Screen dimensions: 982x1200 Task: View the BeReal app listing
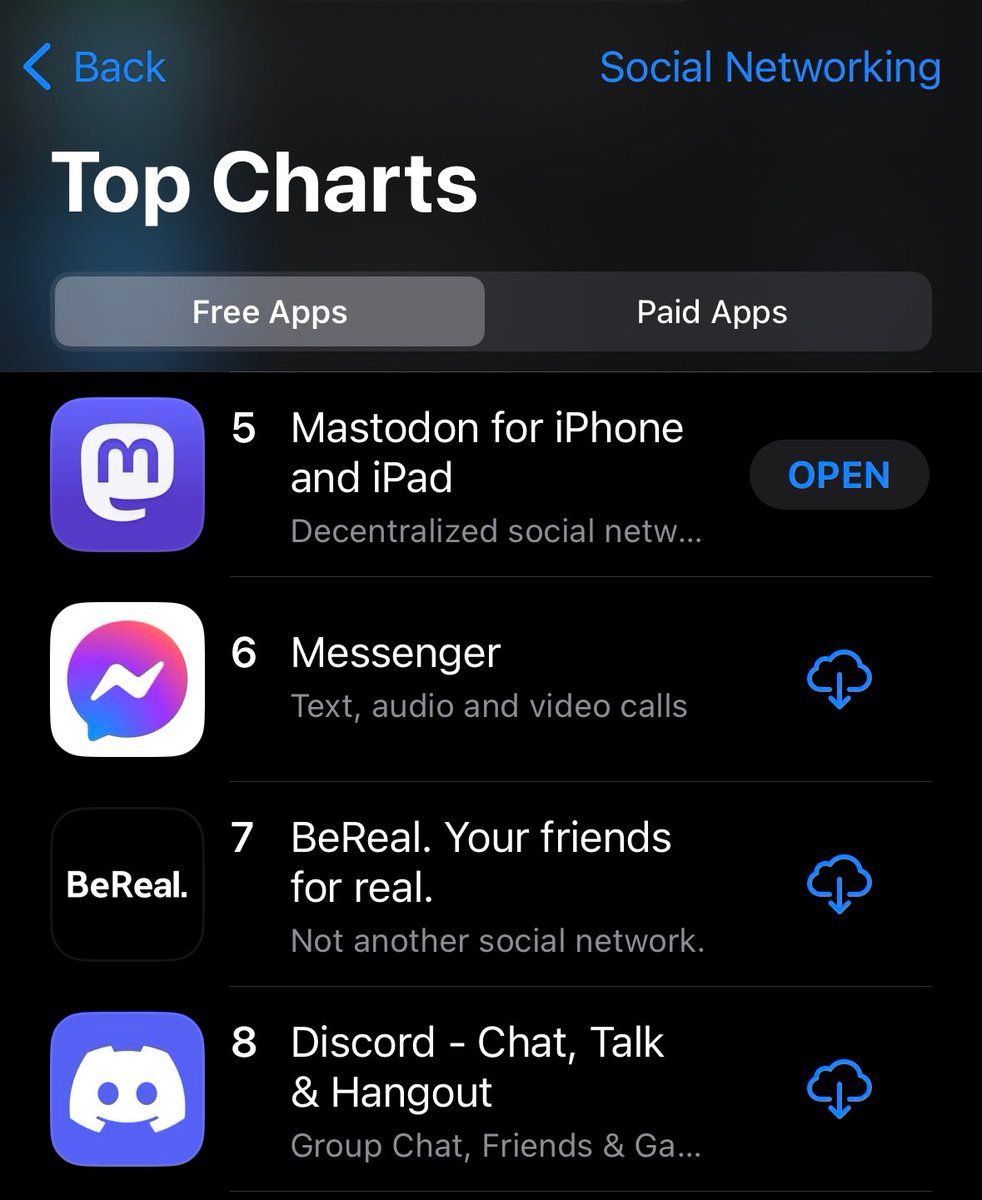pos(480,862)
